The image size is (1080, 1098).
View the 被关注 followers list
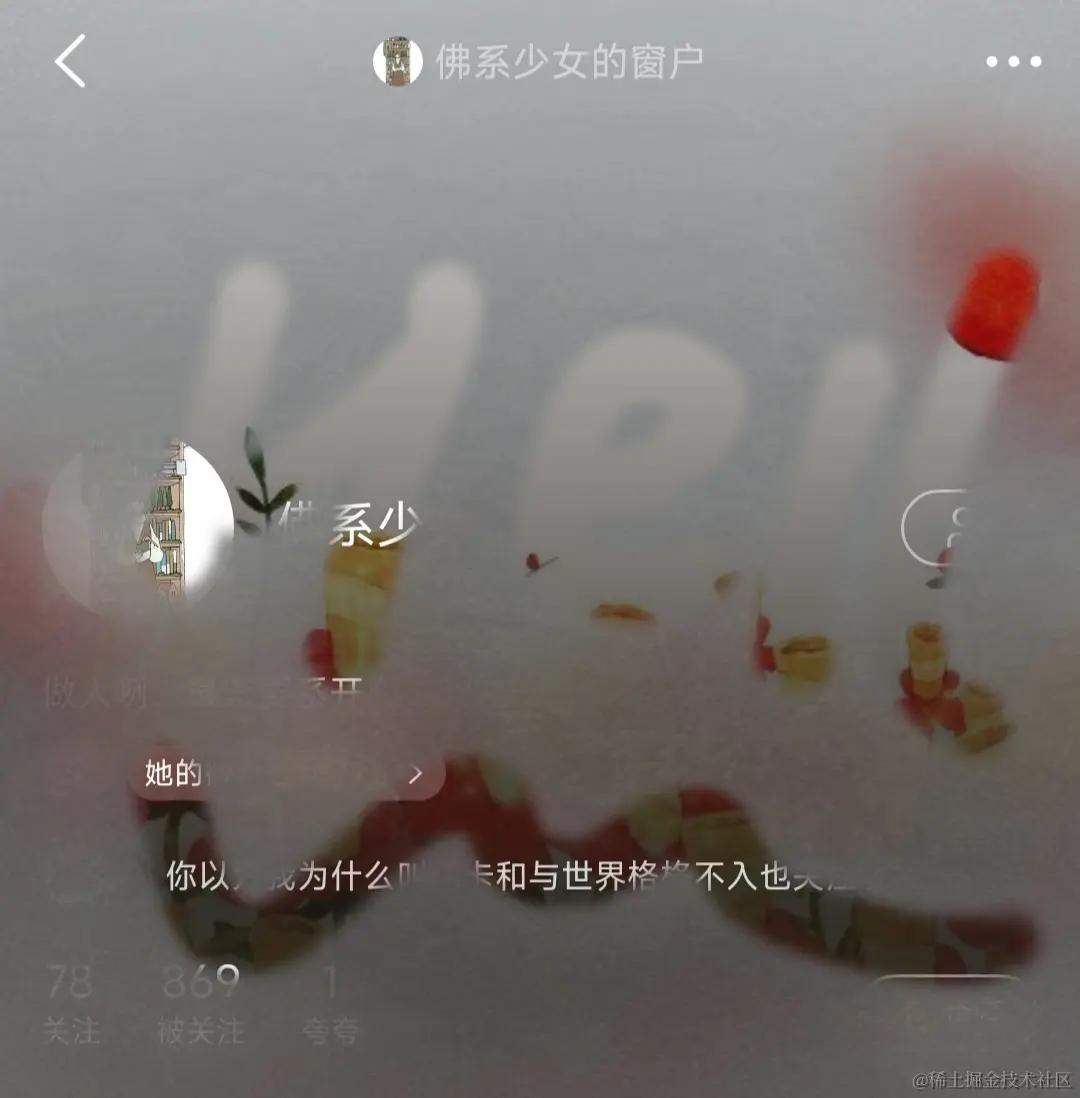pos(200,1004)
